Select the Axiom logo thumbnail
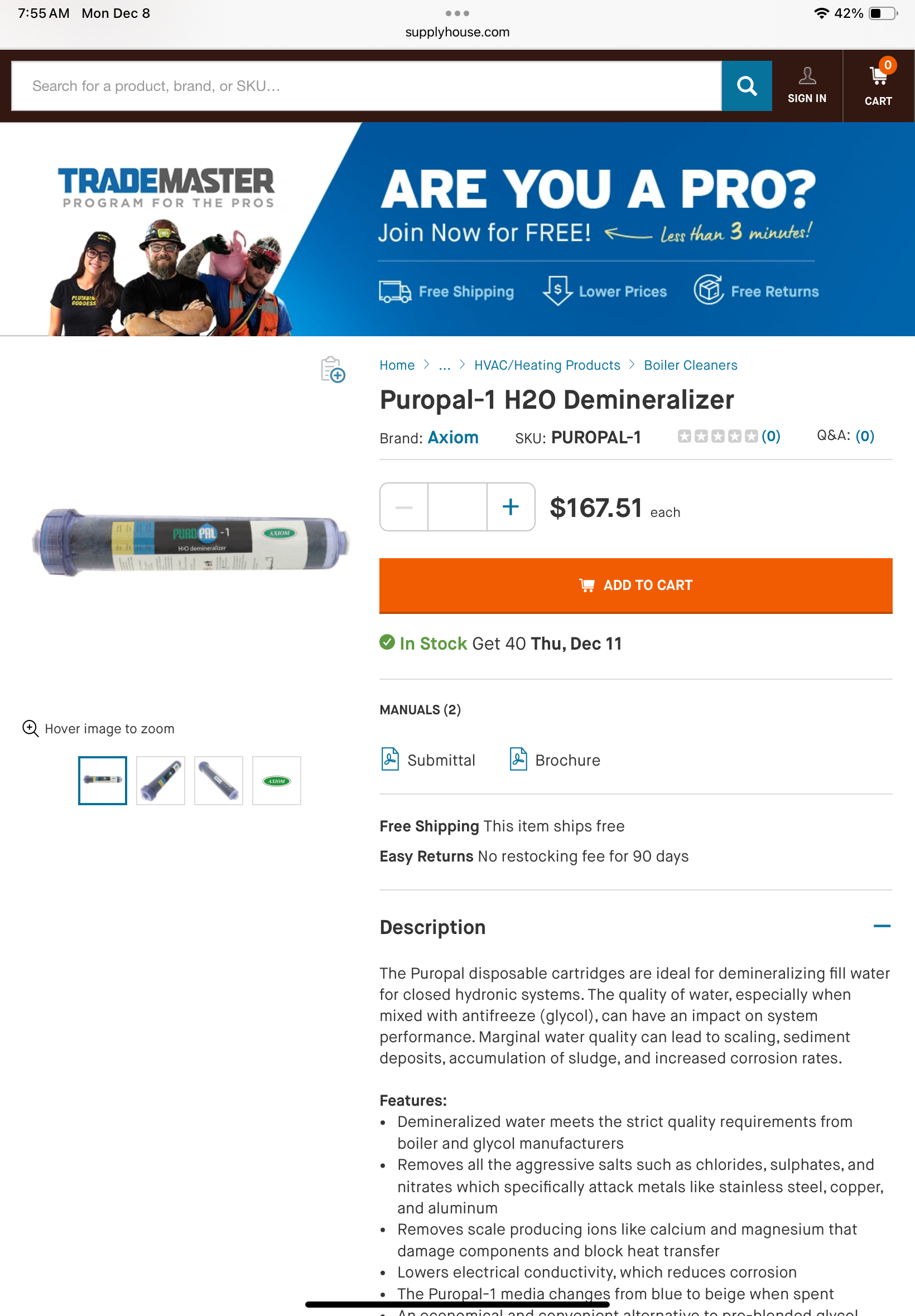Image resolution: width=915 pixels, height=1316 pixels. [276, 780]
